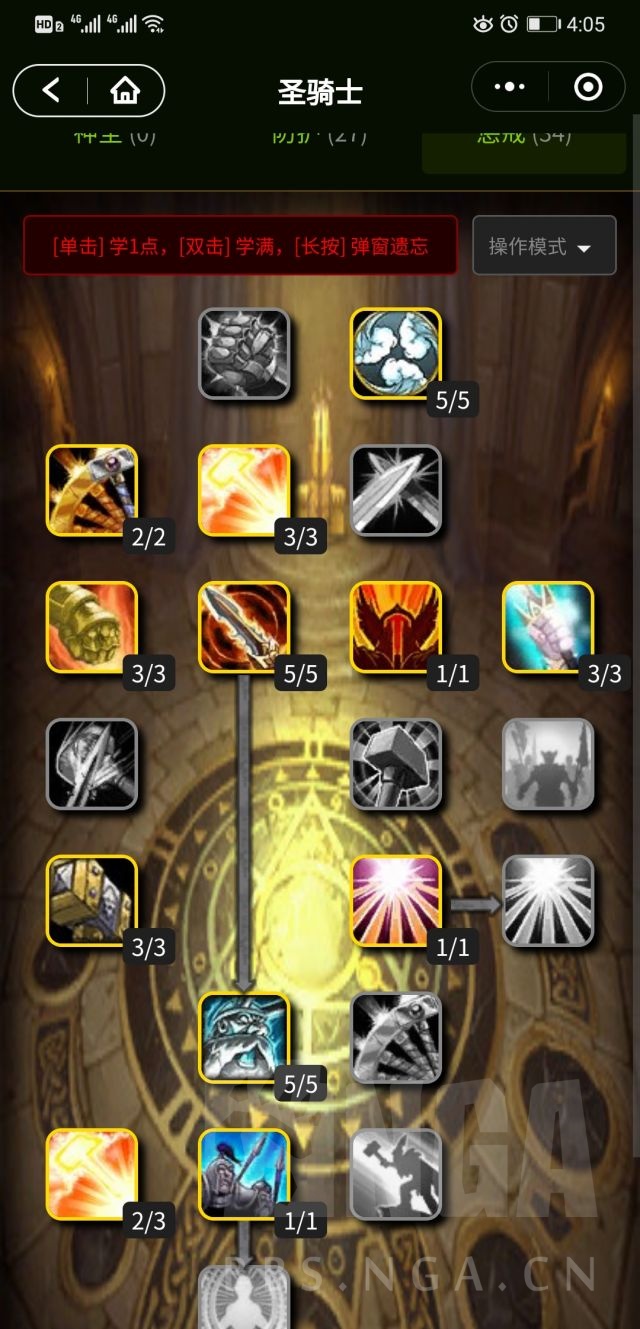Open the three-dot more menu

(509, 88)
